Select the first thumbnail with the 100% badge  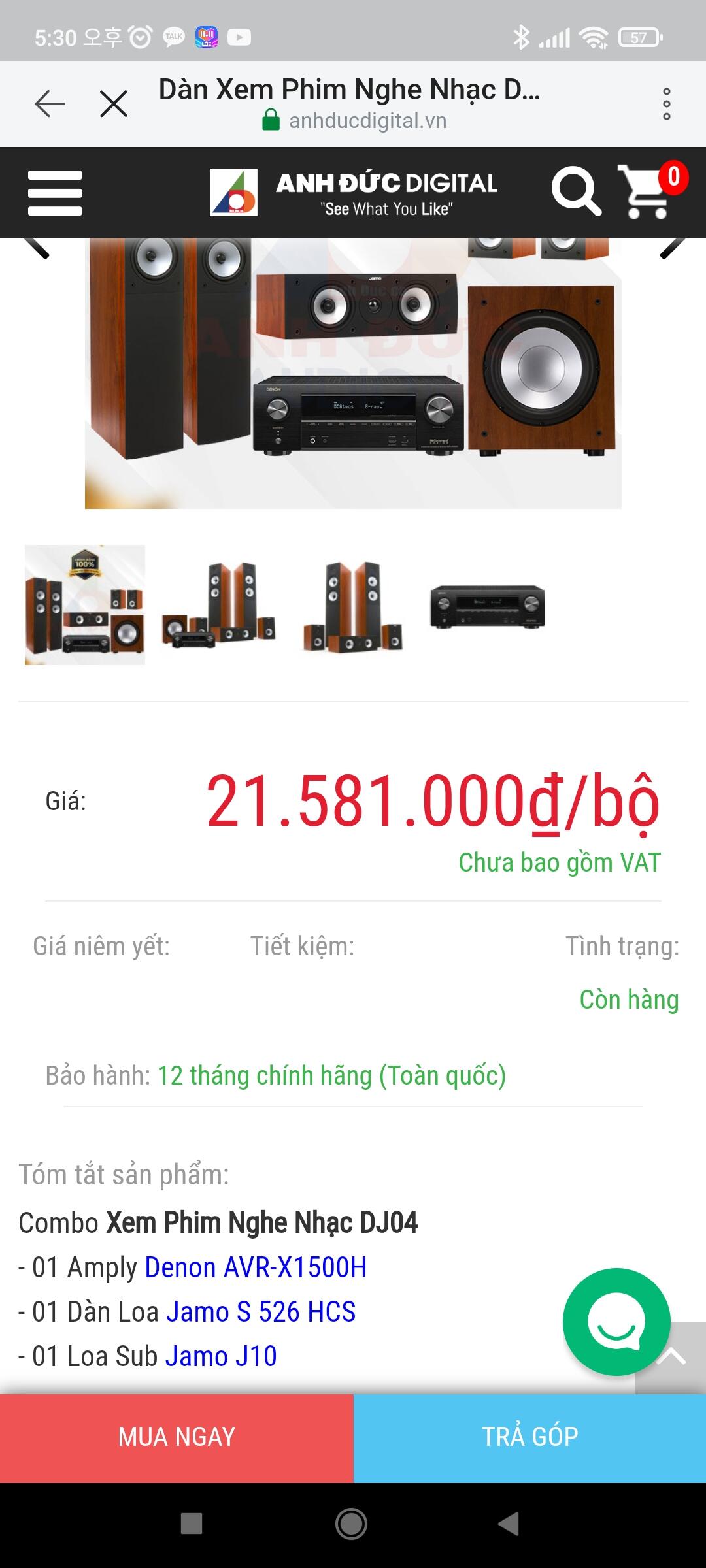point(85,605)
